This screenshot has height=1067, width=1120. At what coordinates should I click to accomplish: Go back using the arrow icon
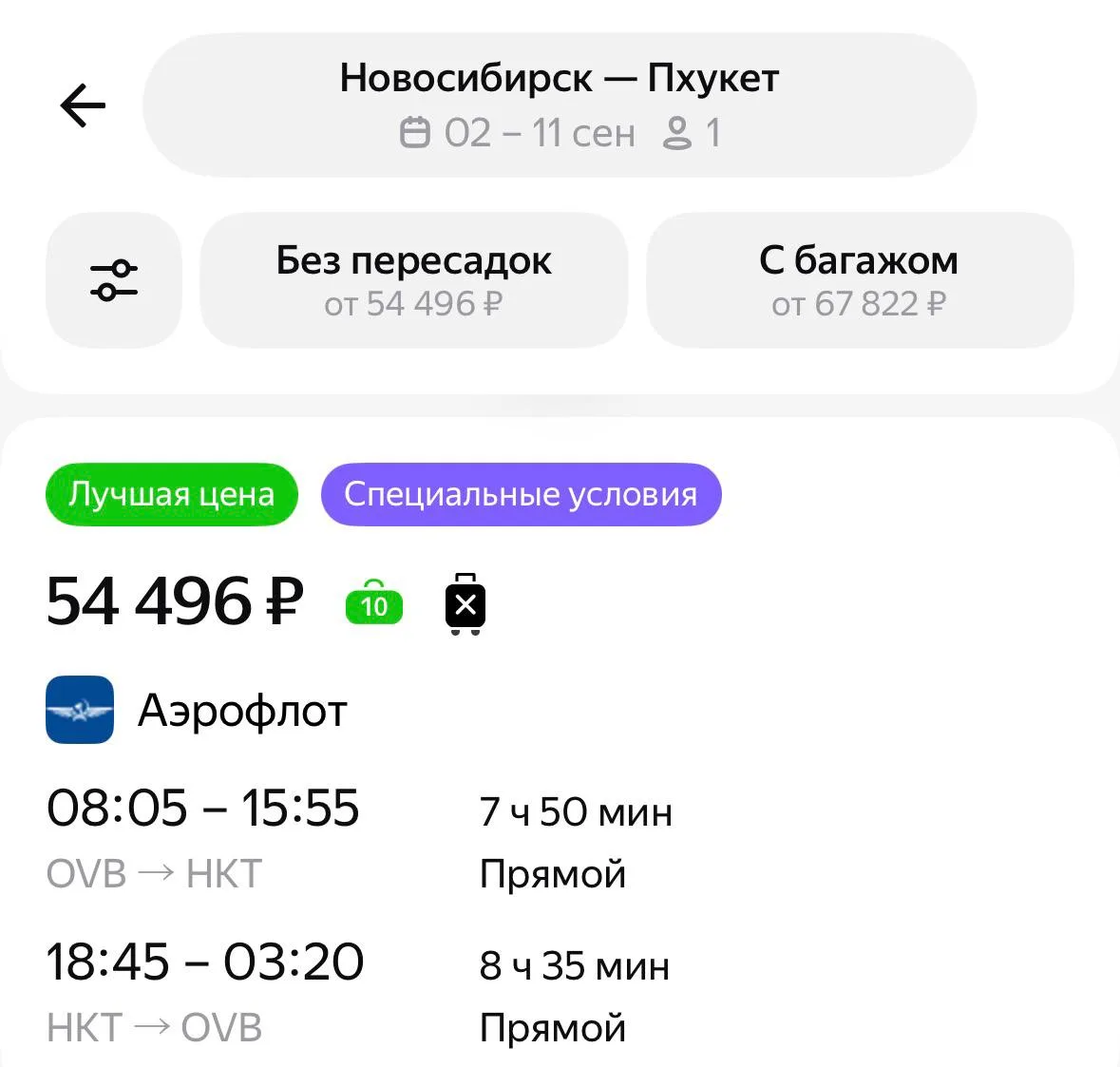pyautogui.click(x=83, y=105)
